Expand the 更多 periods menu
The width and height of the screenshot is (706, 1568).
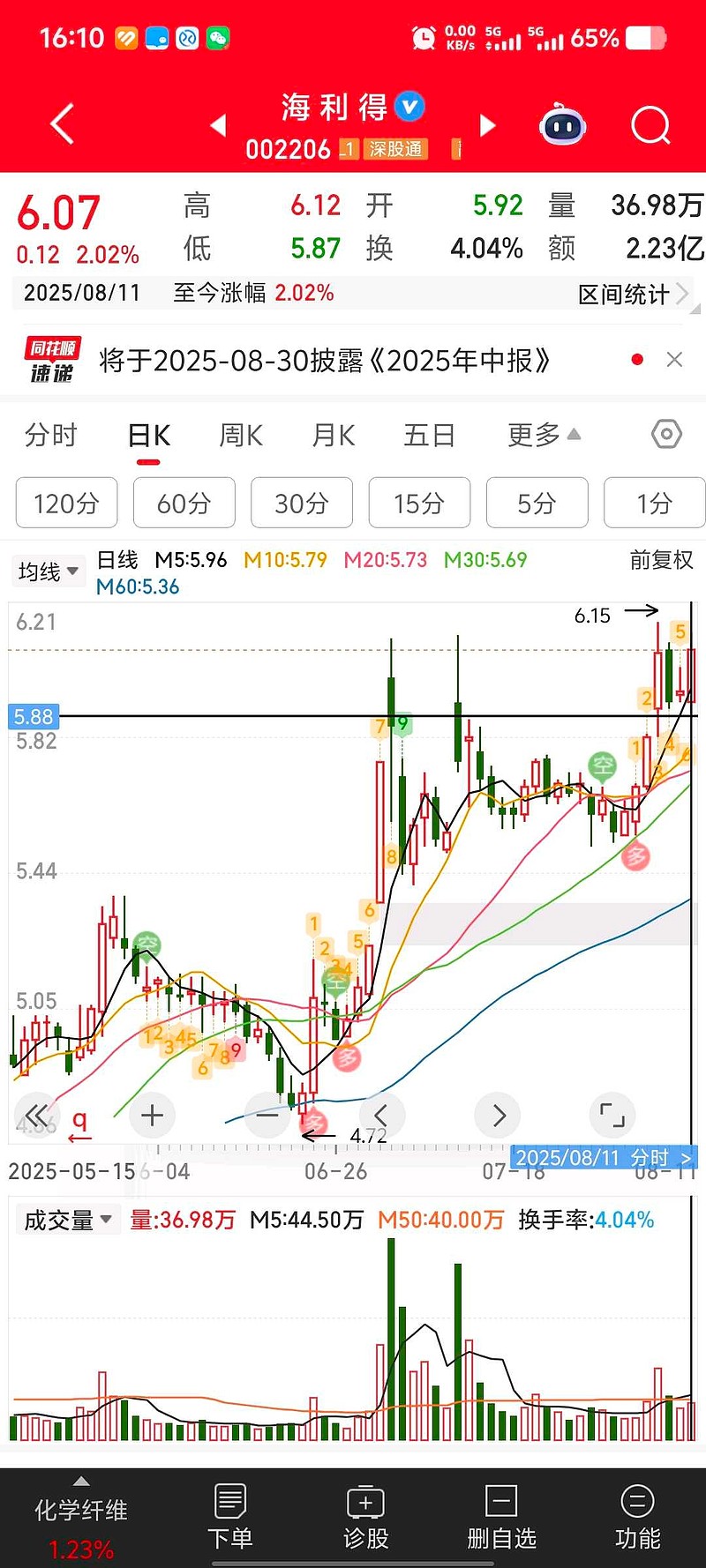click(543, 435)
